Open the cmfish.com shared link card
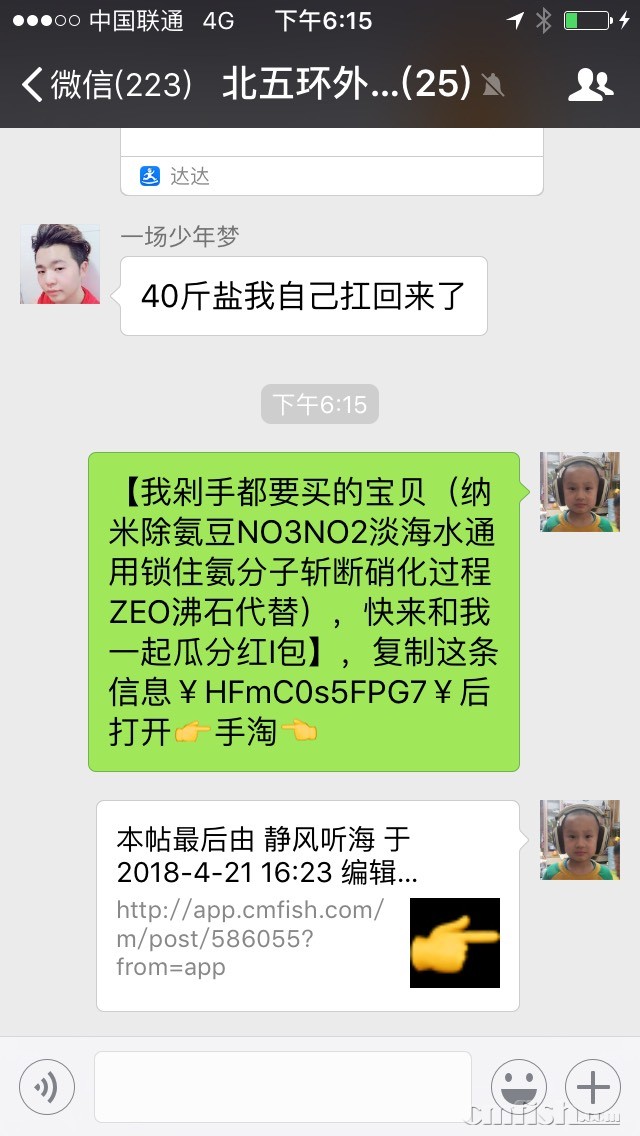640x1136 pixels. pyautogui.click(x=307, y=906)
